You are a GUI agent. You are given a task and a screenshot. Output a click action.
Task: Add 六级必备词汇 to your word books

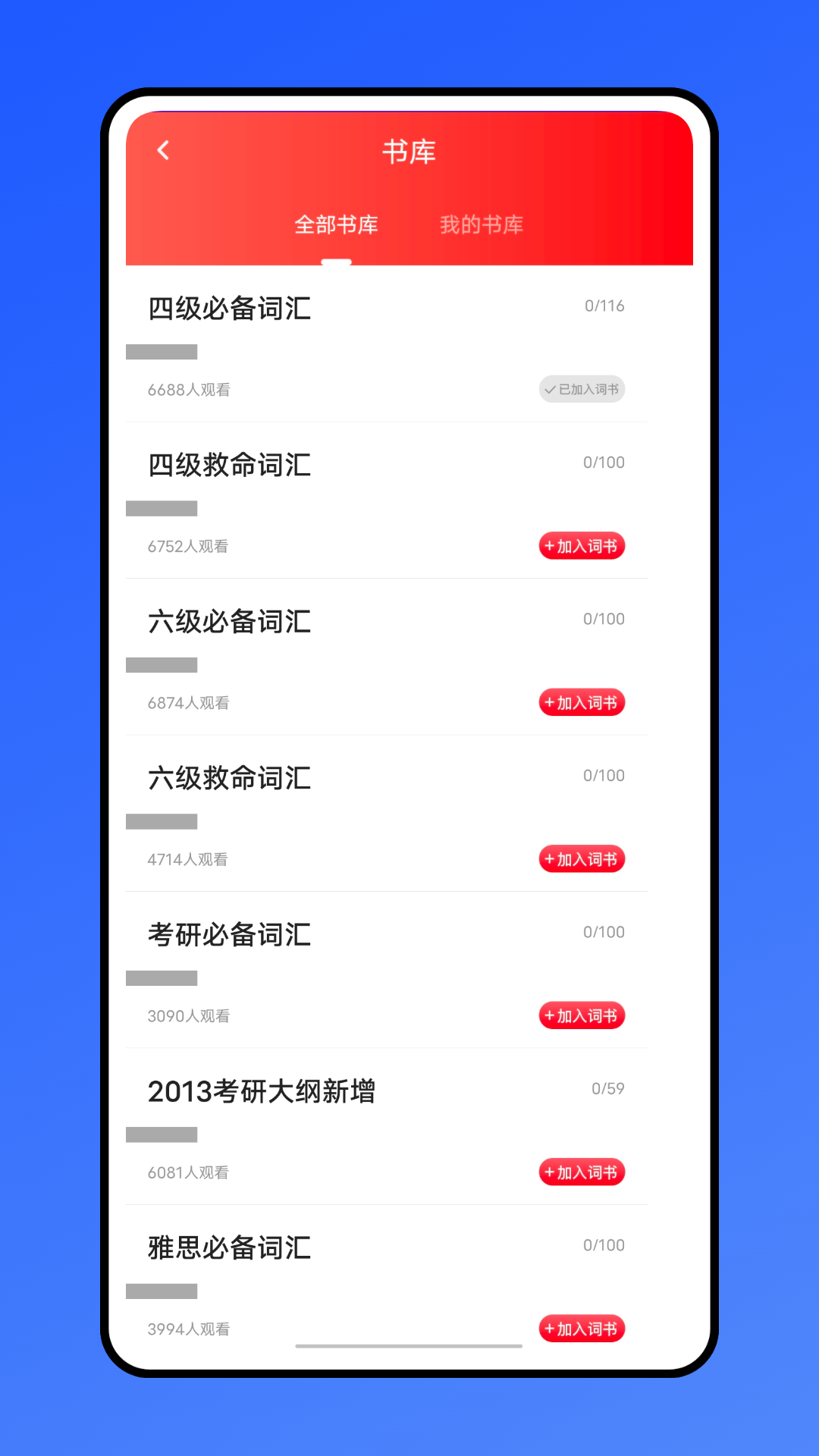tap(582, 702)
